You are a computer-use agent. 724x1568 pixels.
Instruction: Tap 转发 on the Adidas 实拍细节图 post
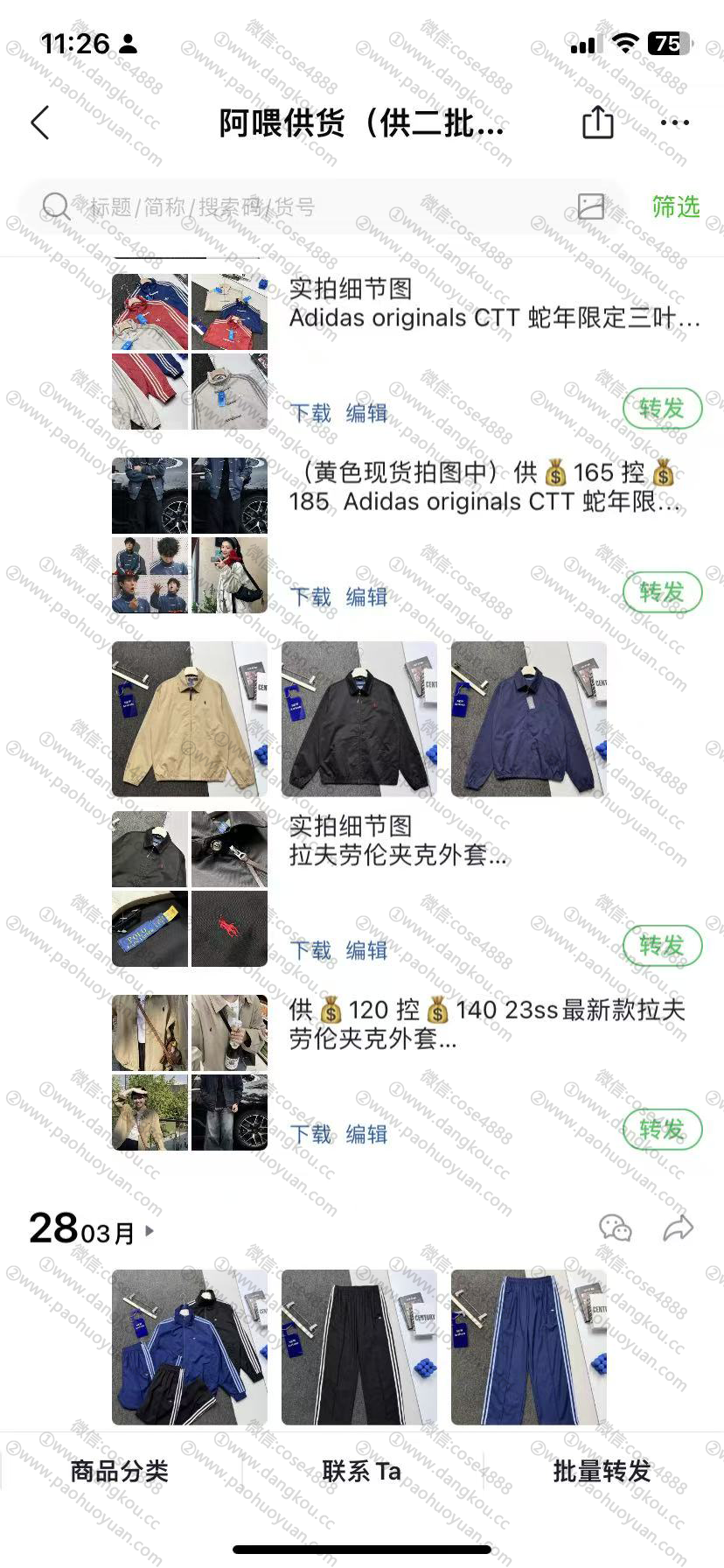pos(662,409)
